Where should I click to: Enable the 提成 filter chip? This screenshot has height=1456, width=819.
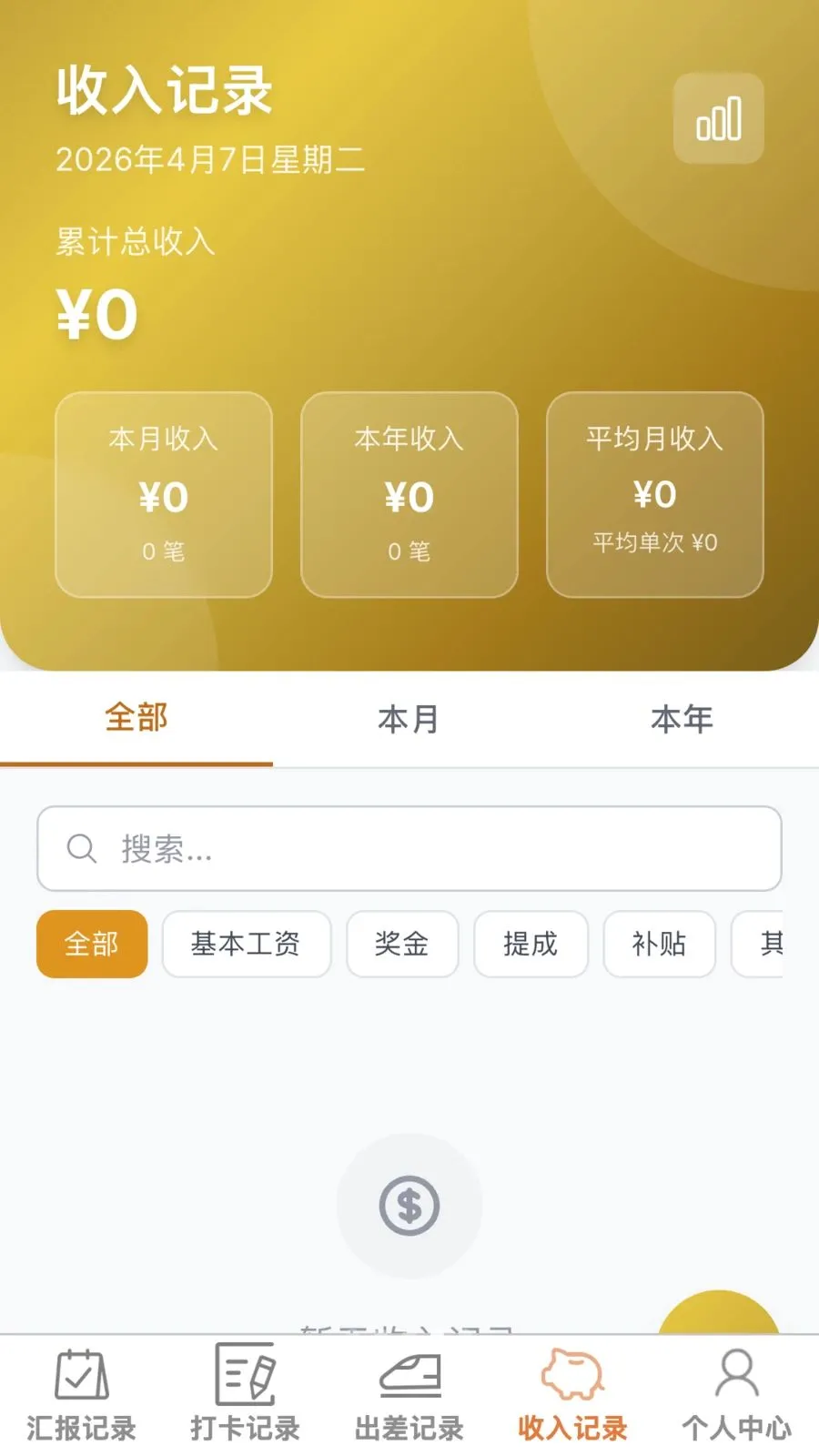click(x=531, y=945)
